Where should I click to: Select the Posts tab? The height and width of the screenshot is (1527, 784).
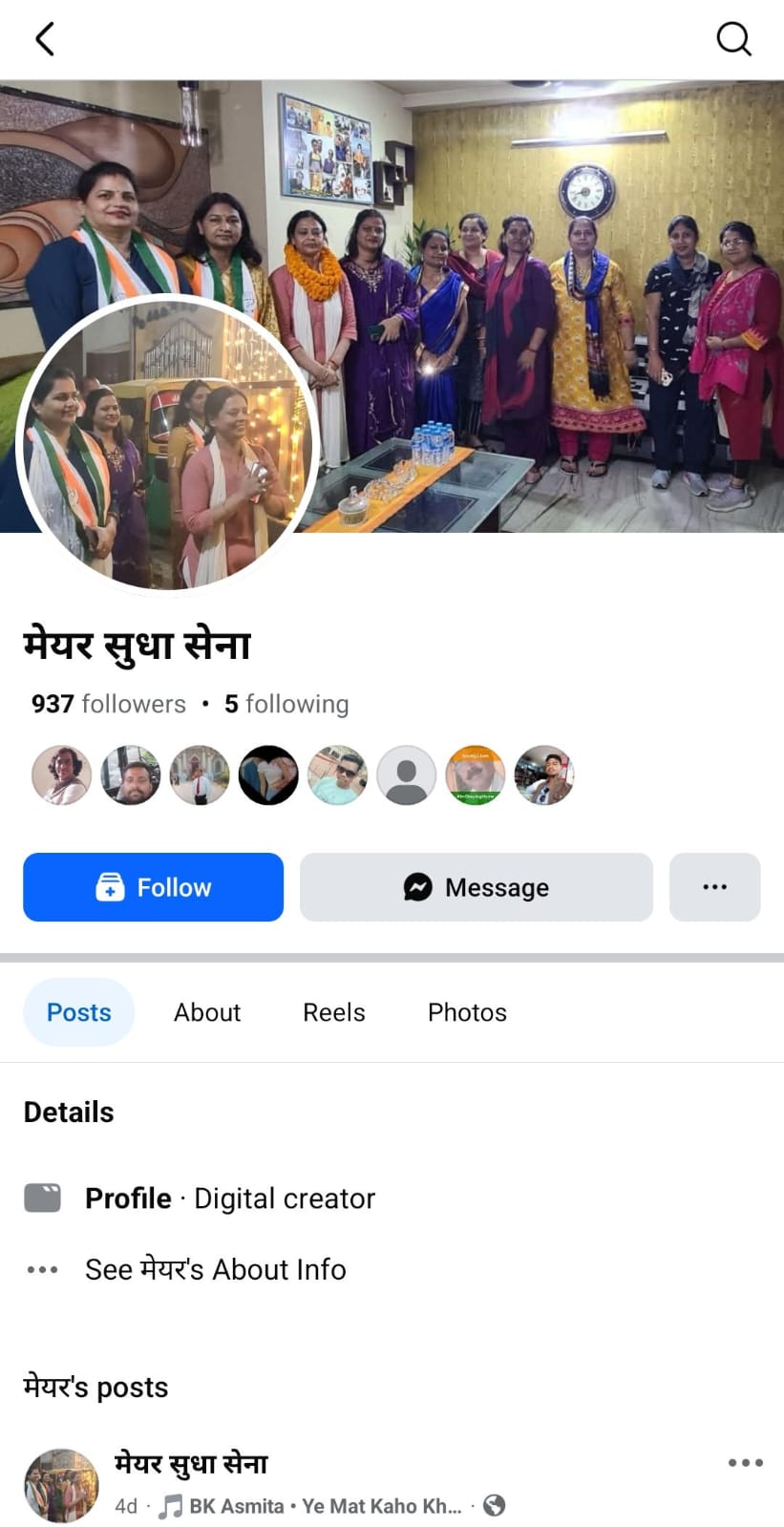79,1012
